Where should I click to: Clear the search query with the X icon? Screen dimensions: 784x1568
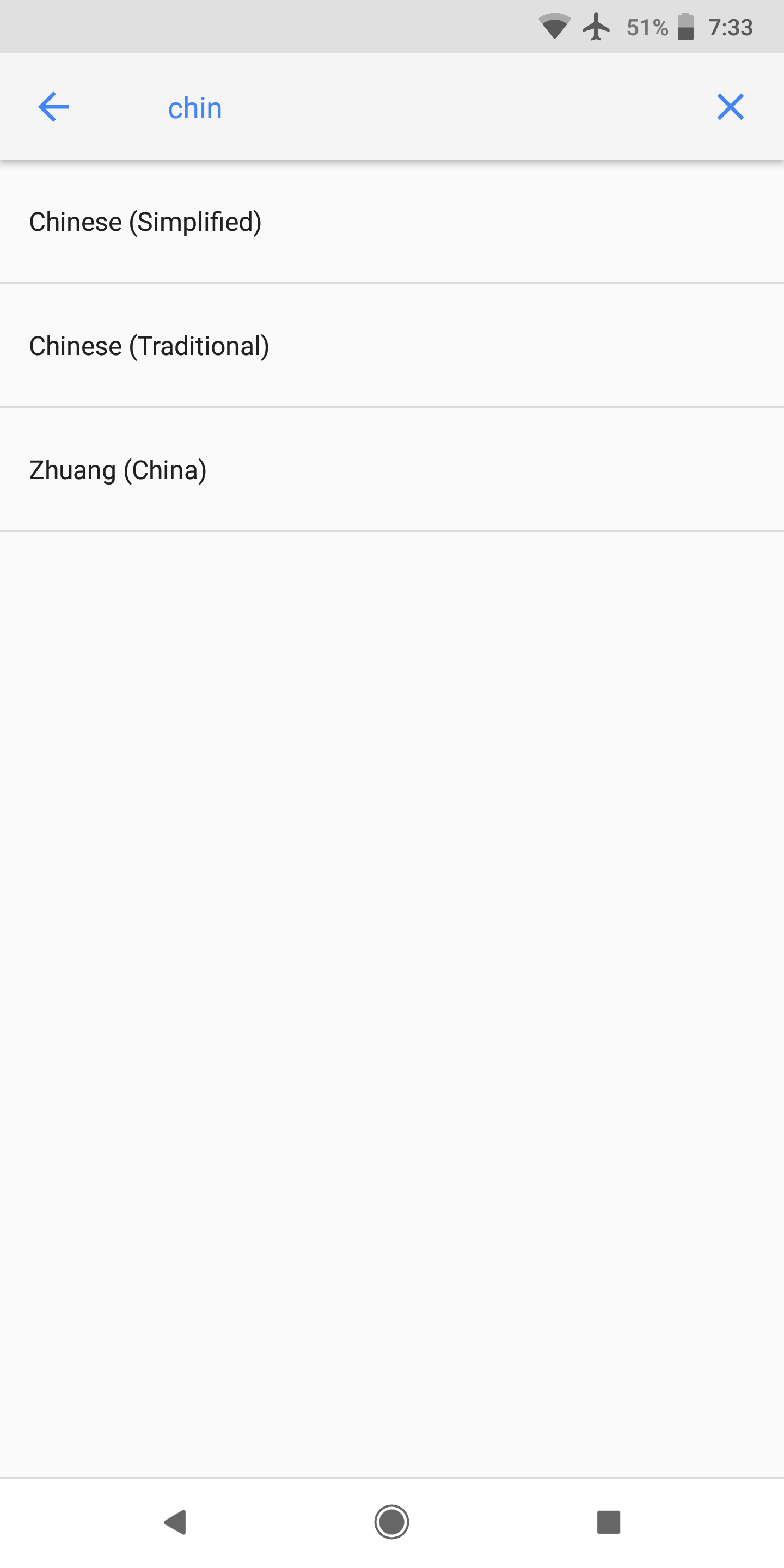click(x=731, y=107)
